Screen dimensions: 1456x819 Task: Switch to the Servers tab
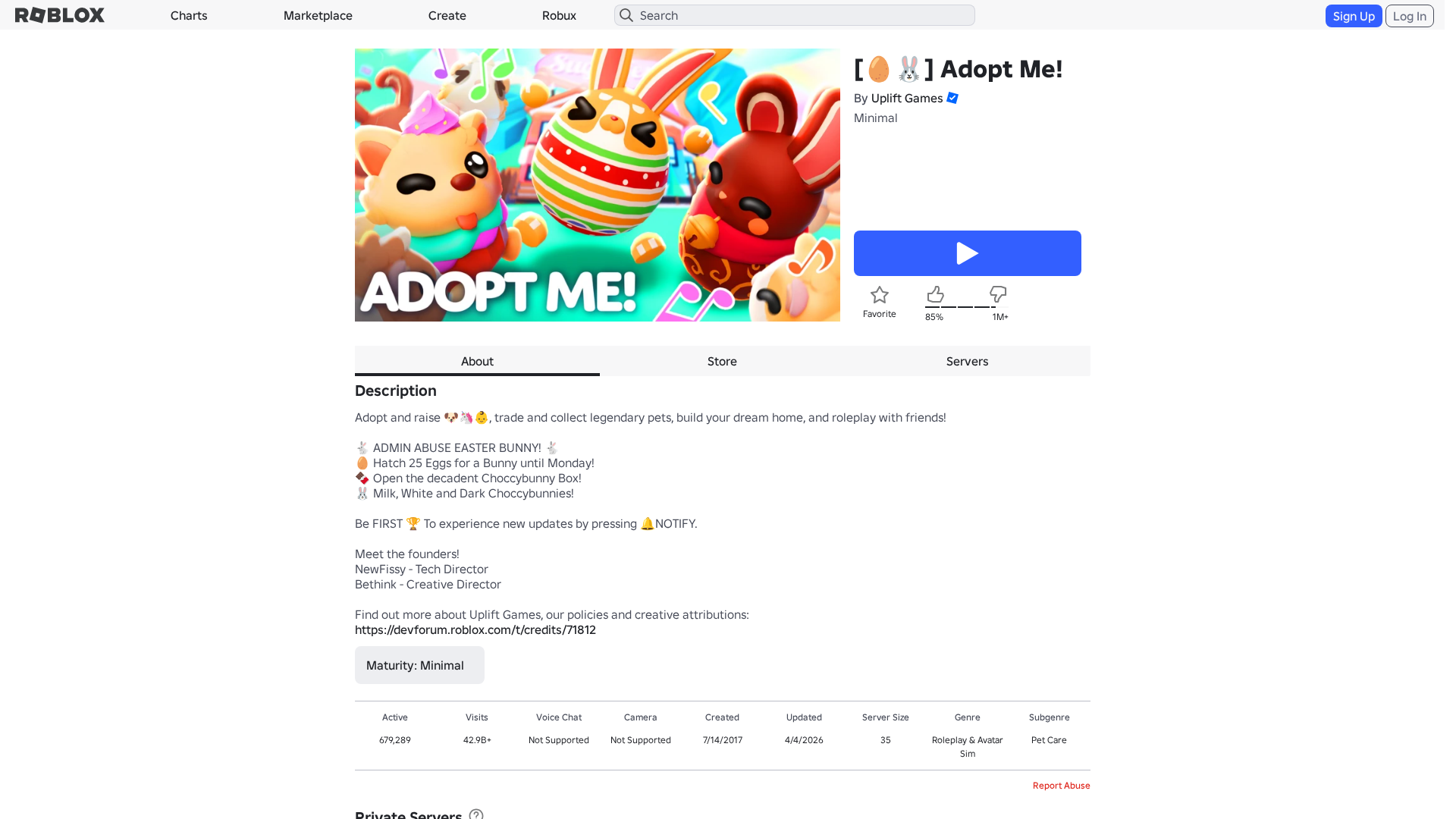(967, 361)
